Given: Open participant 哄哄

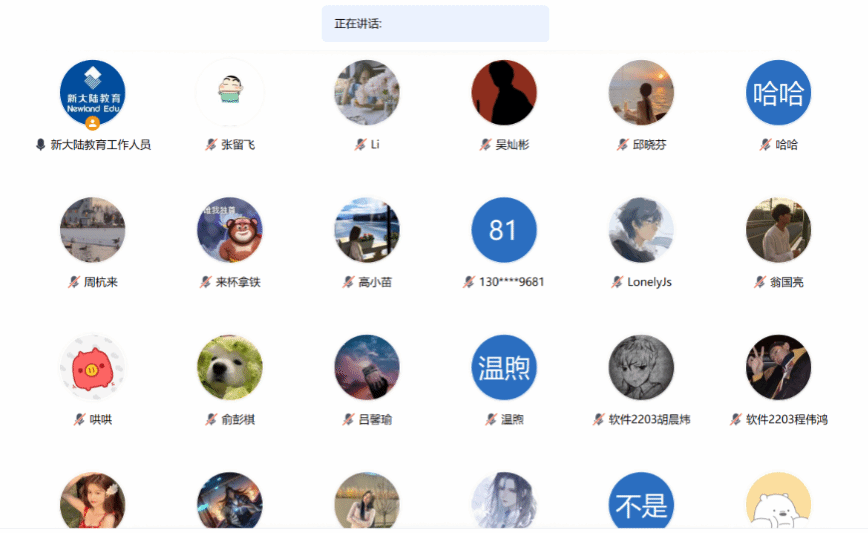Looking at the screenshot, I should pos(92,367).
